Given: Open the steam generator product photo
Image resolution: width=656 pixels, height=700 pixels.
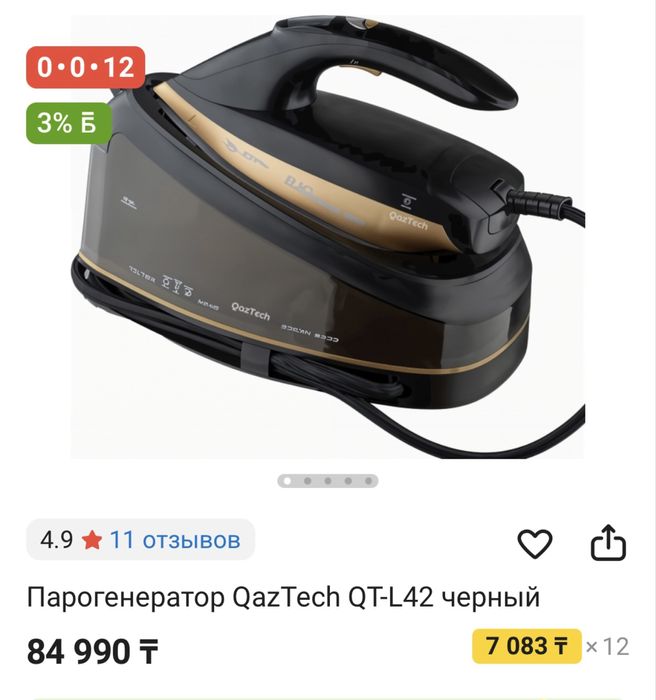Looking at the screenshot, I should pyautogui.click(x=330, y=240).
